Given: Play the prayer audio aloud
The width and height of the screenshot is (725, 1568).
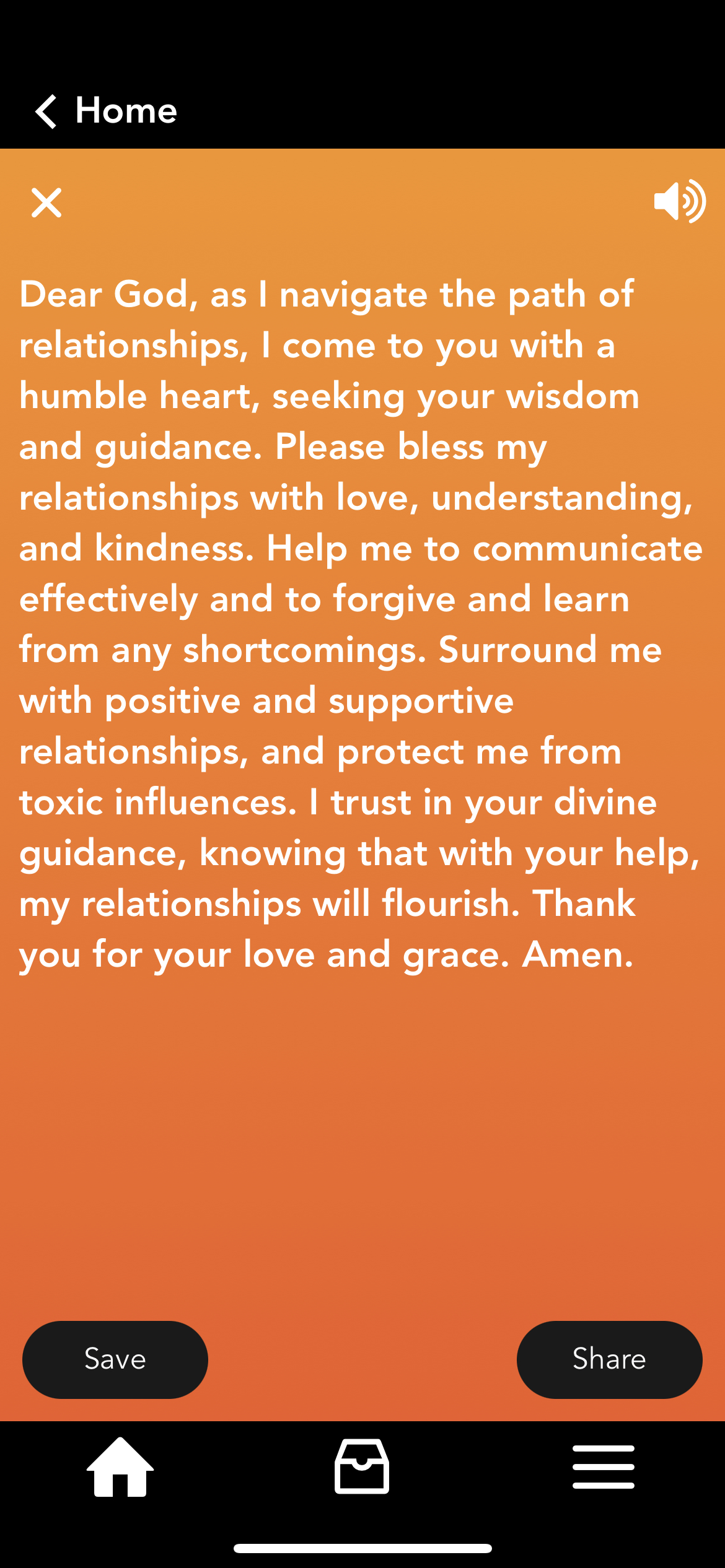Looking at the screenshot, I should point(680,201).
